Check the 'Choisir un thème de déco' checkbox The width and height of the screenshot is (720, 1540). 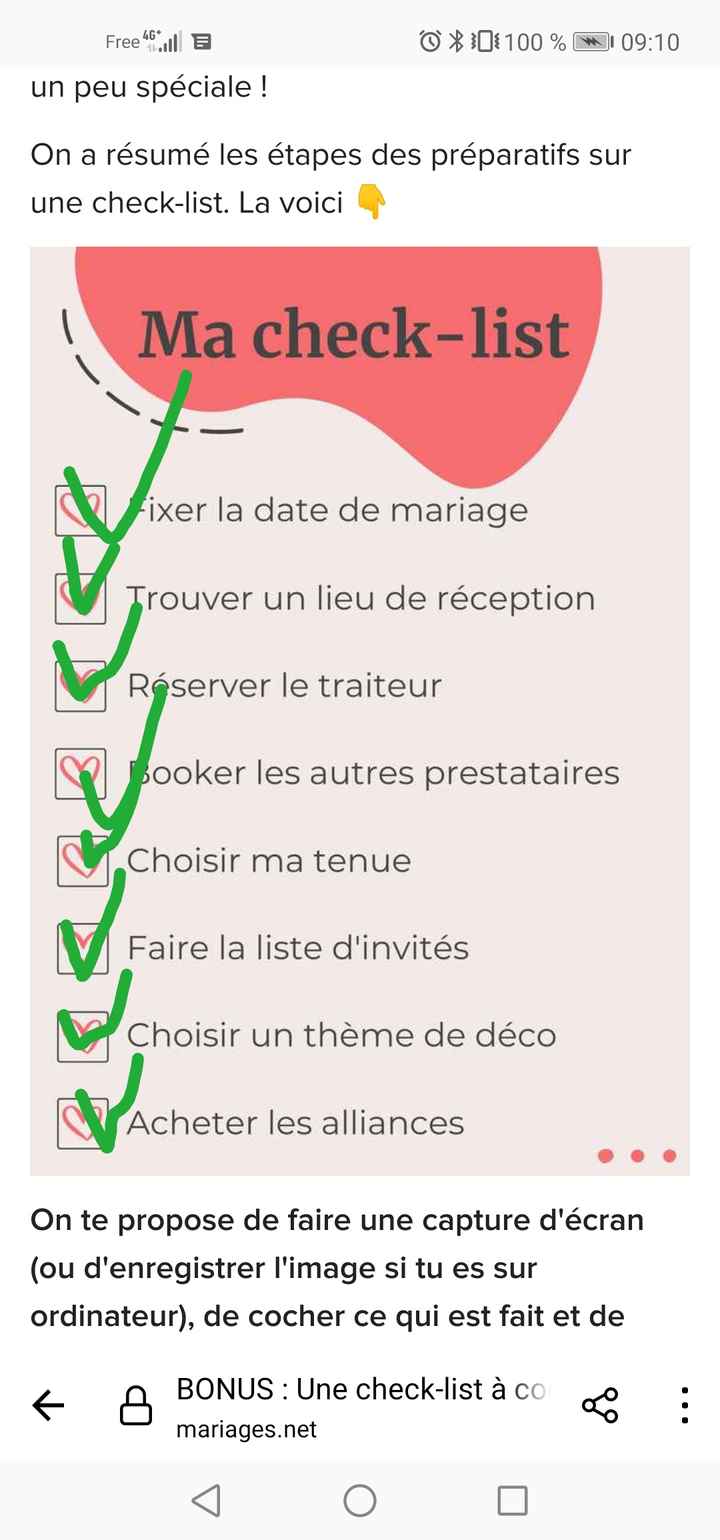[x=80, y=1036]
